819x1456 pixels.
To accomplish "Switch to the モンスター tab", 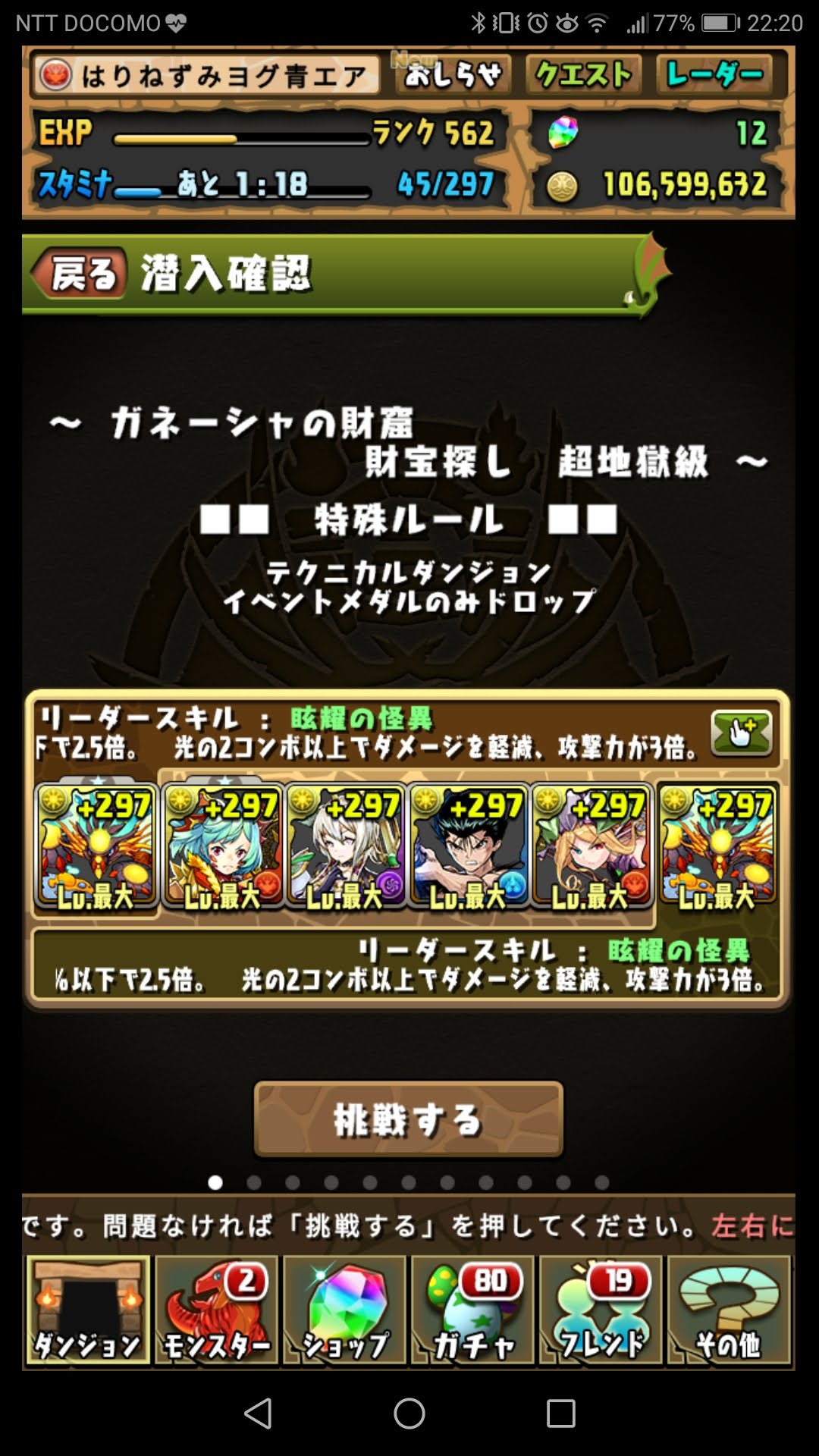I will [x=216, y=1310].
